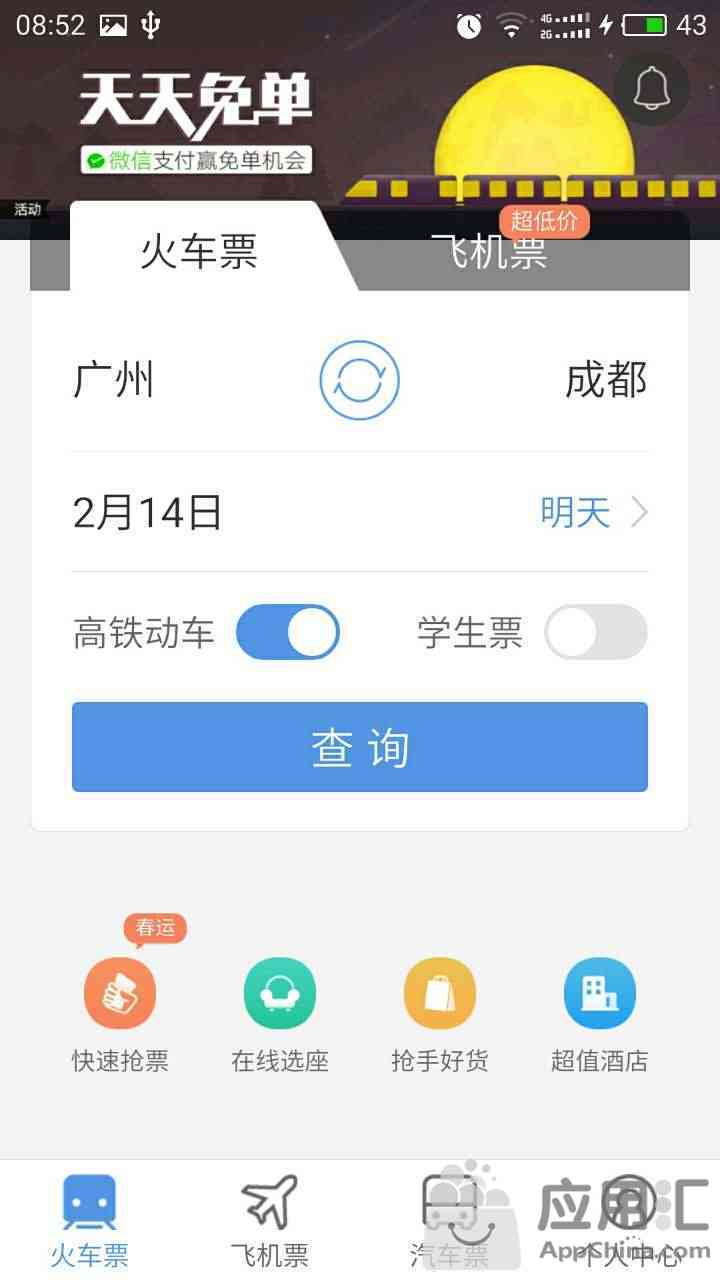Disable the 高铁动车 switch

click(x=288, y=632)
